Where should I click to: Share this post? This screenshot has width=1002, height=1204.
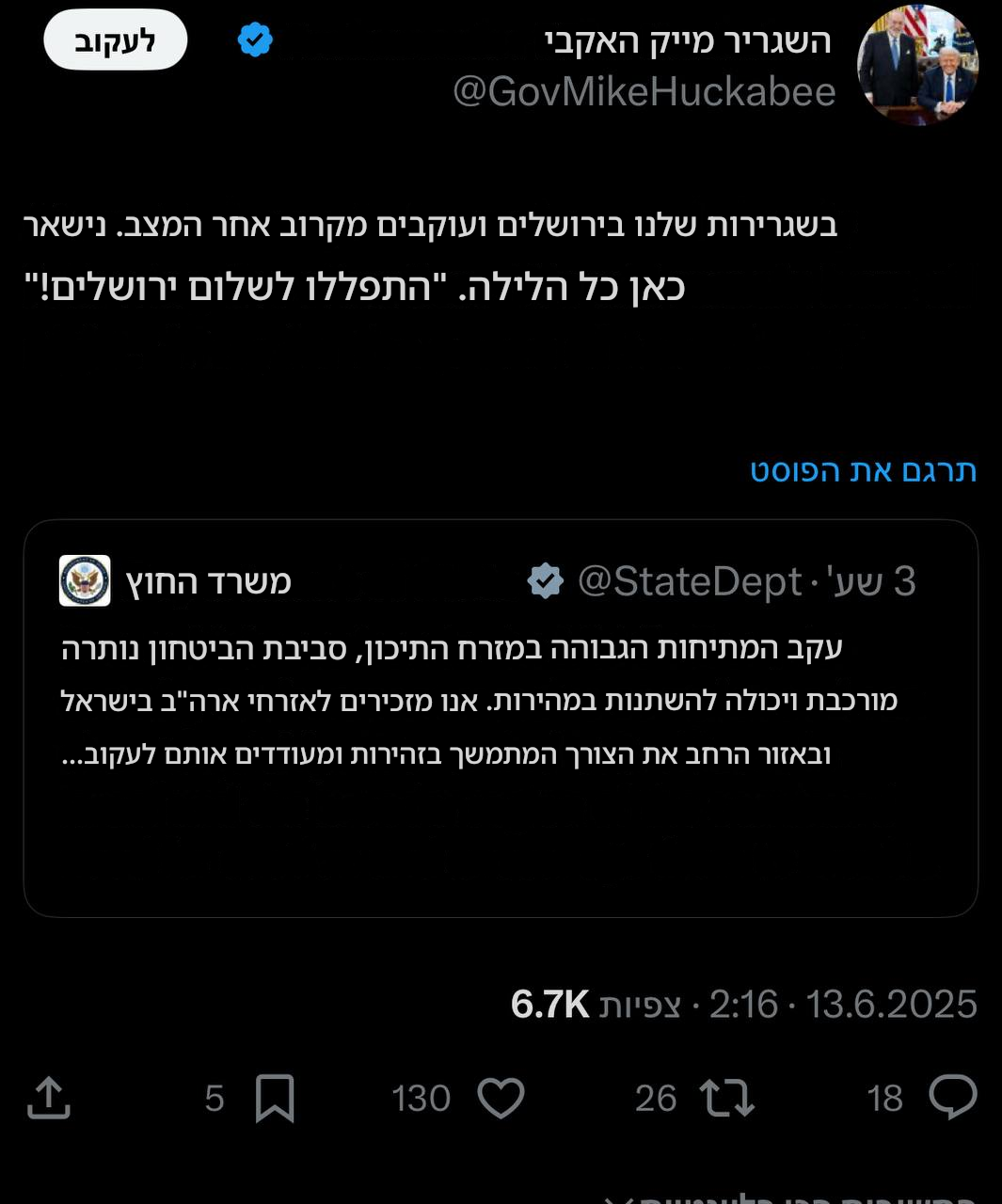coord(49,1098)
